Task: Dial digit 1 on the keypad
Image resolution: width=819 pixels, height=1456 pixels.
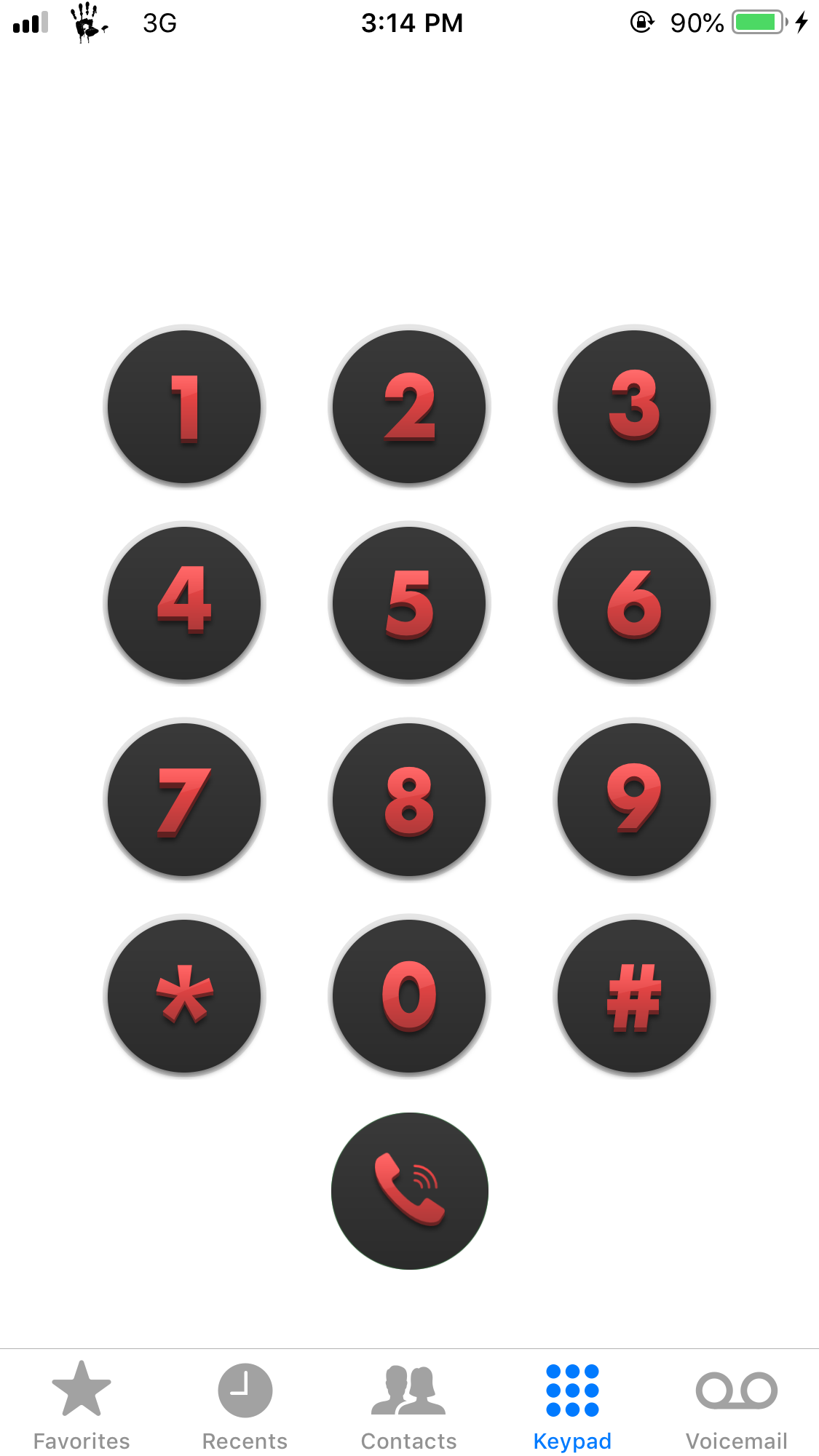Action: [184, 407]
